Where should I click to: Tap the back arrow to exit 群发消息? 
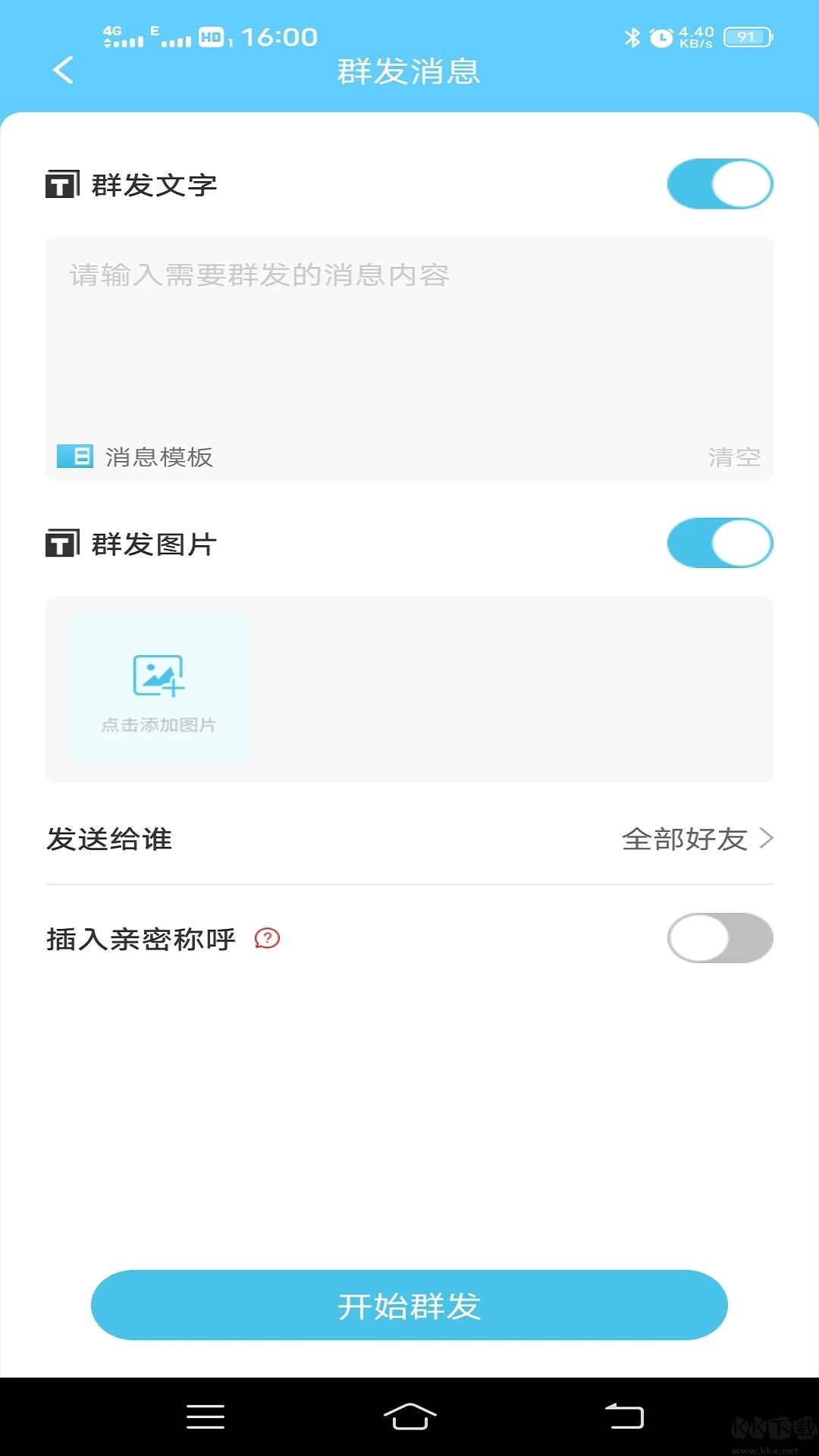coord(63,70)
